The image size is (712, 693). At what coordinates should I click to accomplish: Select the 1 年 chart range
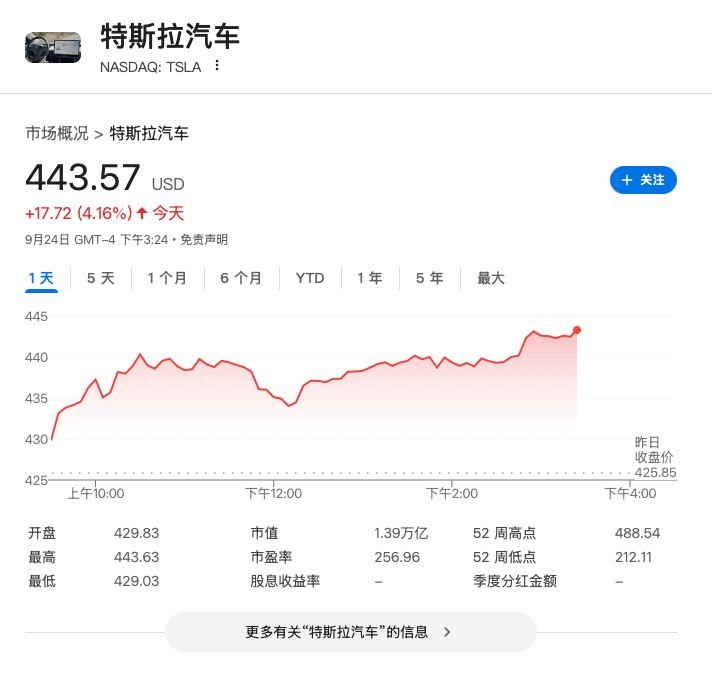click(370, 278)
